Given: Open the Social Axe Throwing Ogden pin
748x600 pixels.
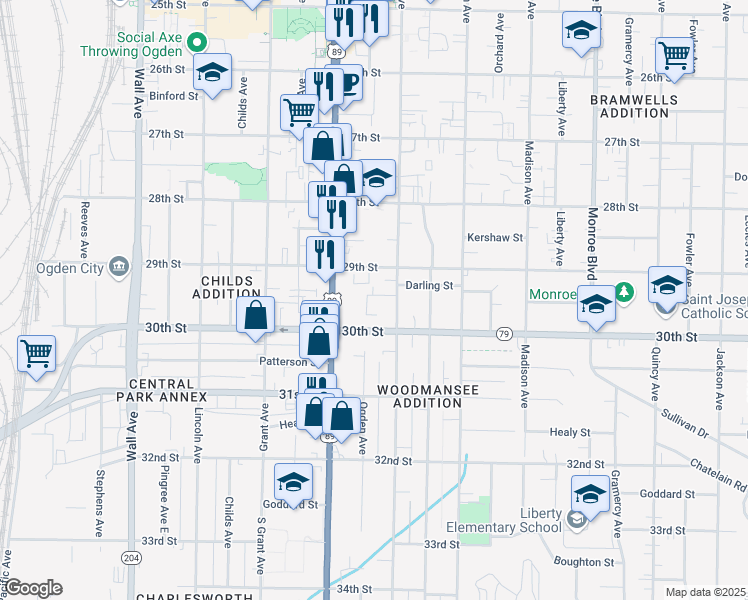Looking at the screenshot, I should coord(197,42).
